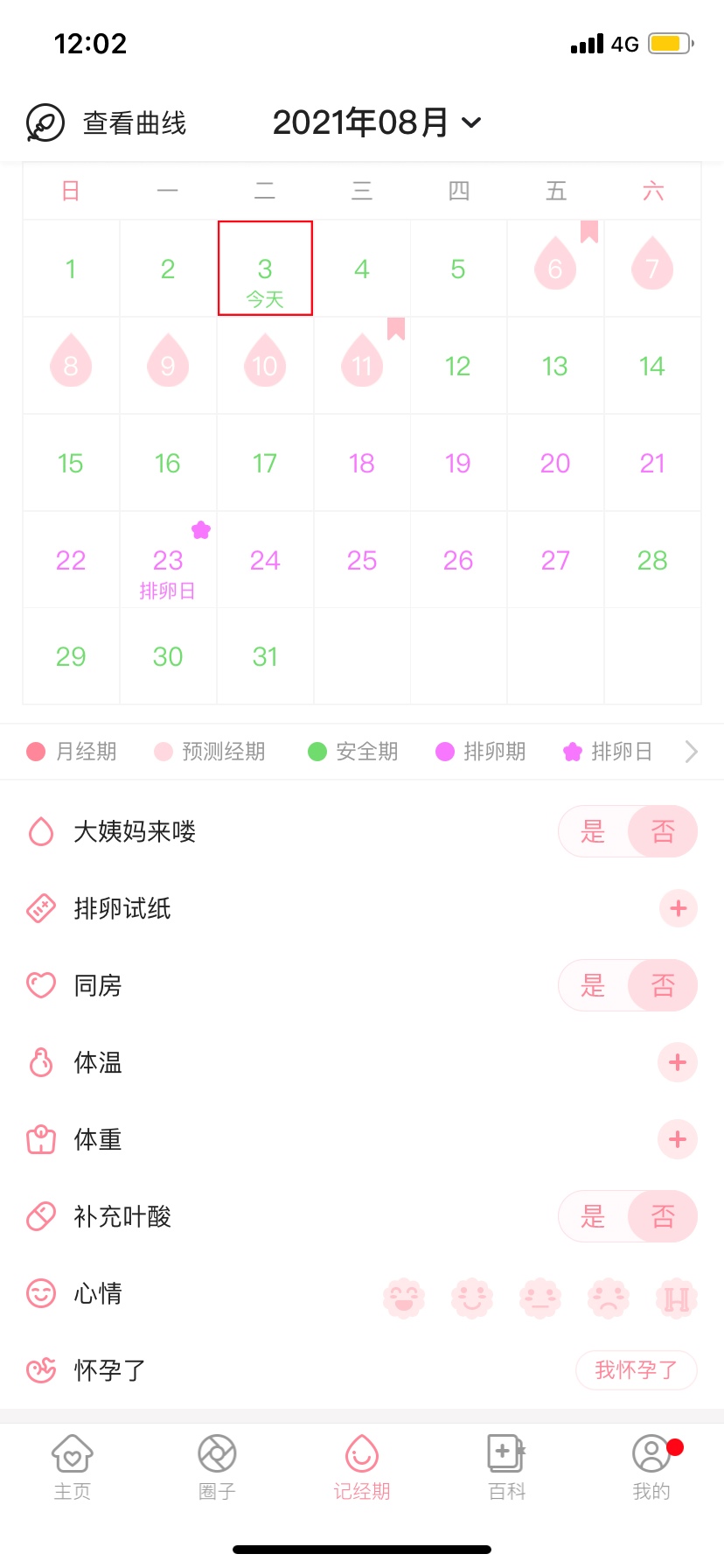Switch to the 百科 tab
Image resolution: width=724 pixels, height=1568 pixels.
pos(506,1467)
